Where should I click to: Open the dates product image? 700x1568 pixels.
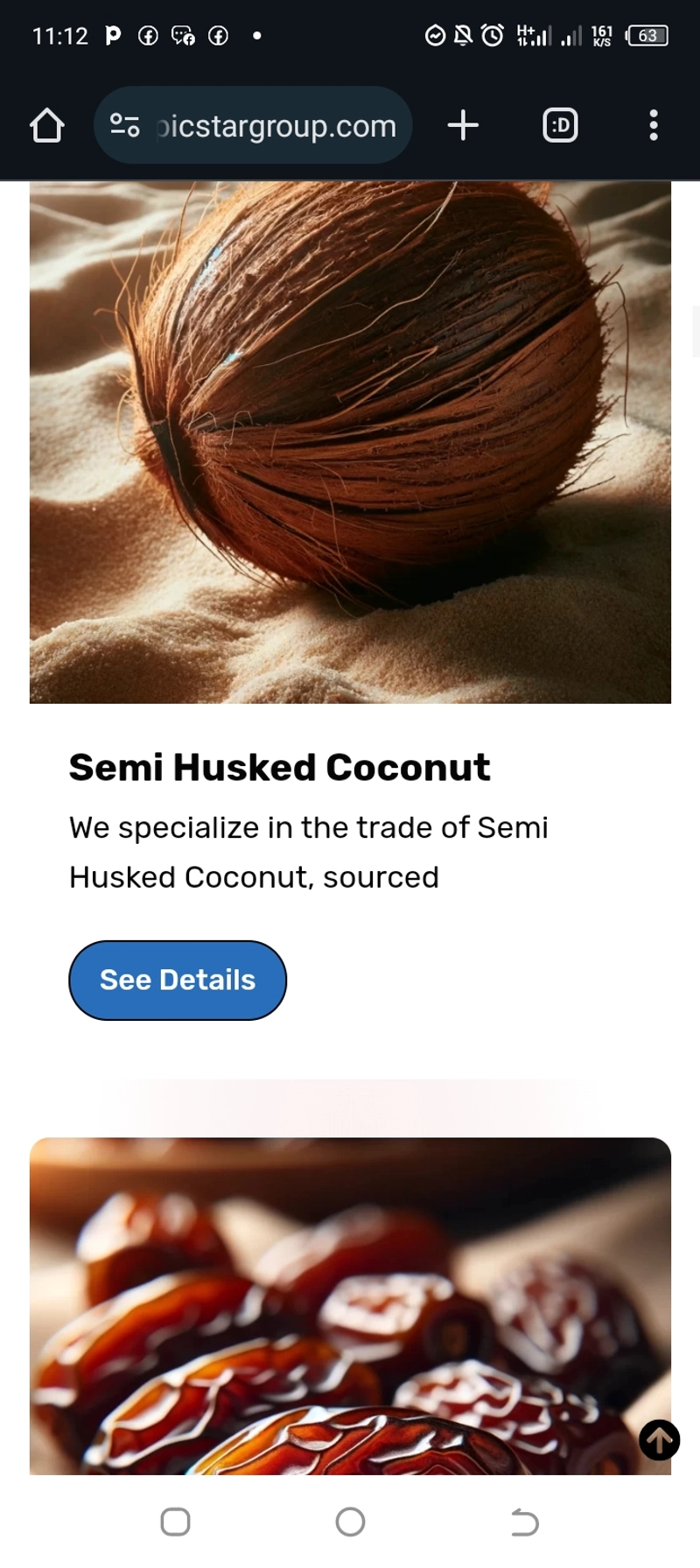(x=350, y=1305)
